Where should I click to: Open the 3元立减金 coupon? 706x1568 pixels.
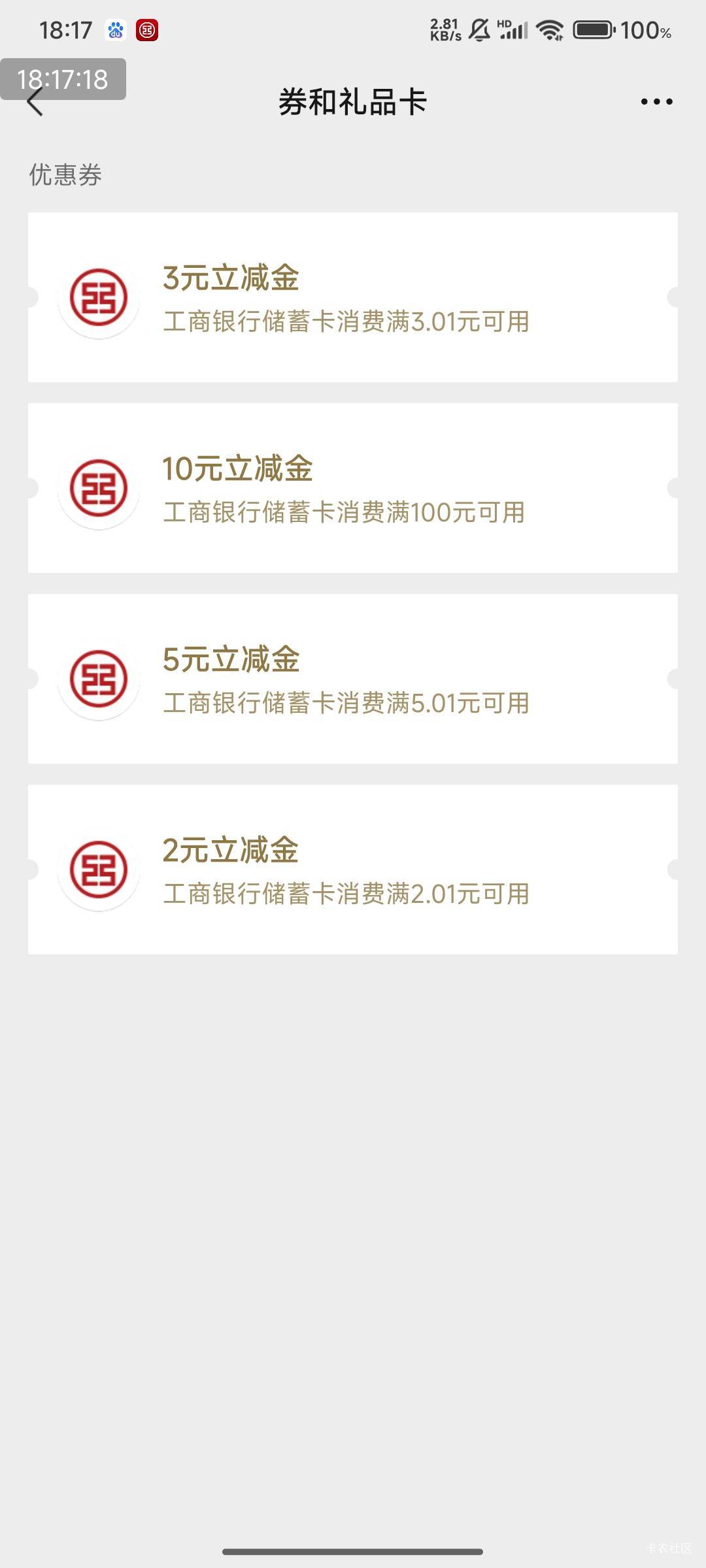(353, 297)
